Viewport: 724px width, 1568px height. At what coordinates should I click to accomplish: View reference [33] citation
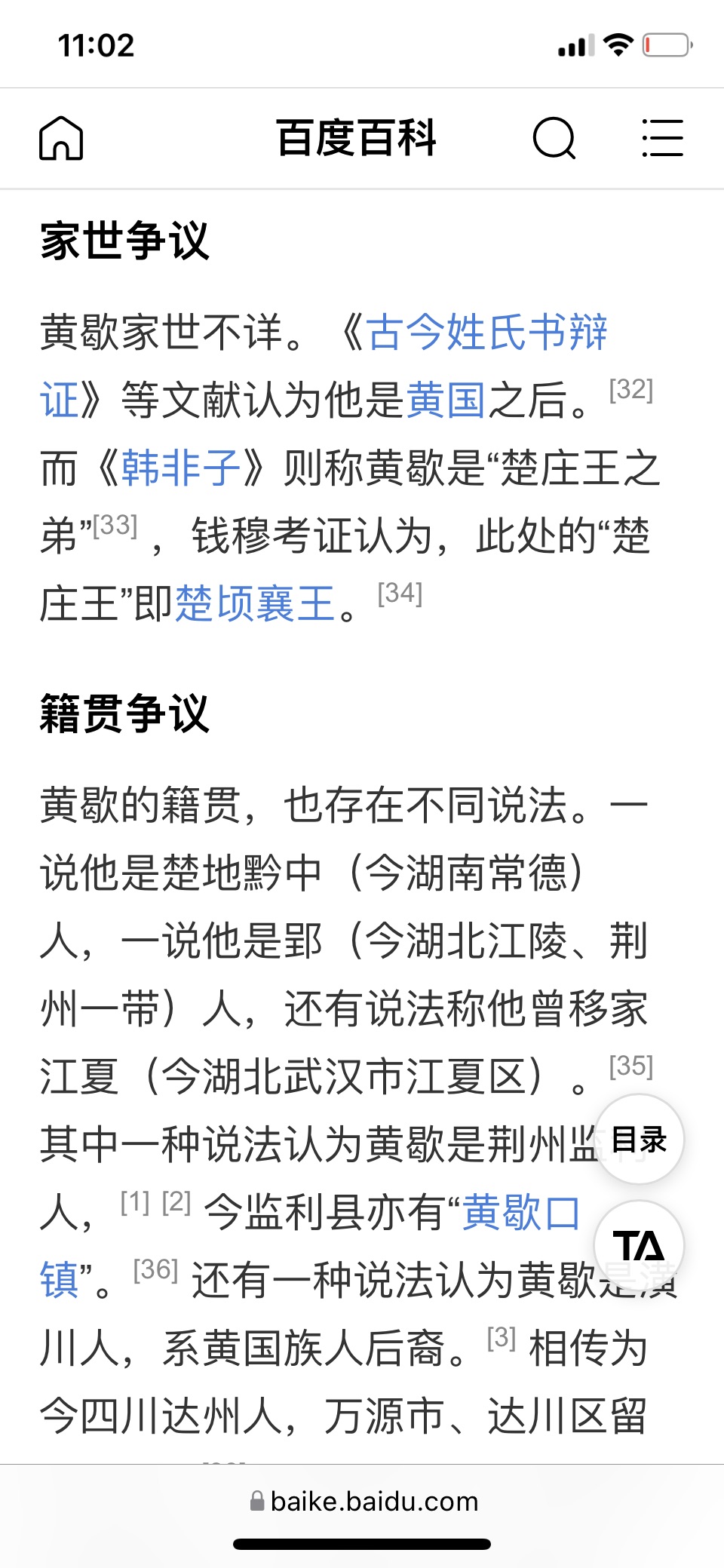[115, 525]
